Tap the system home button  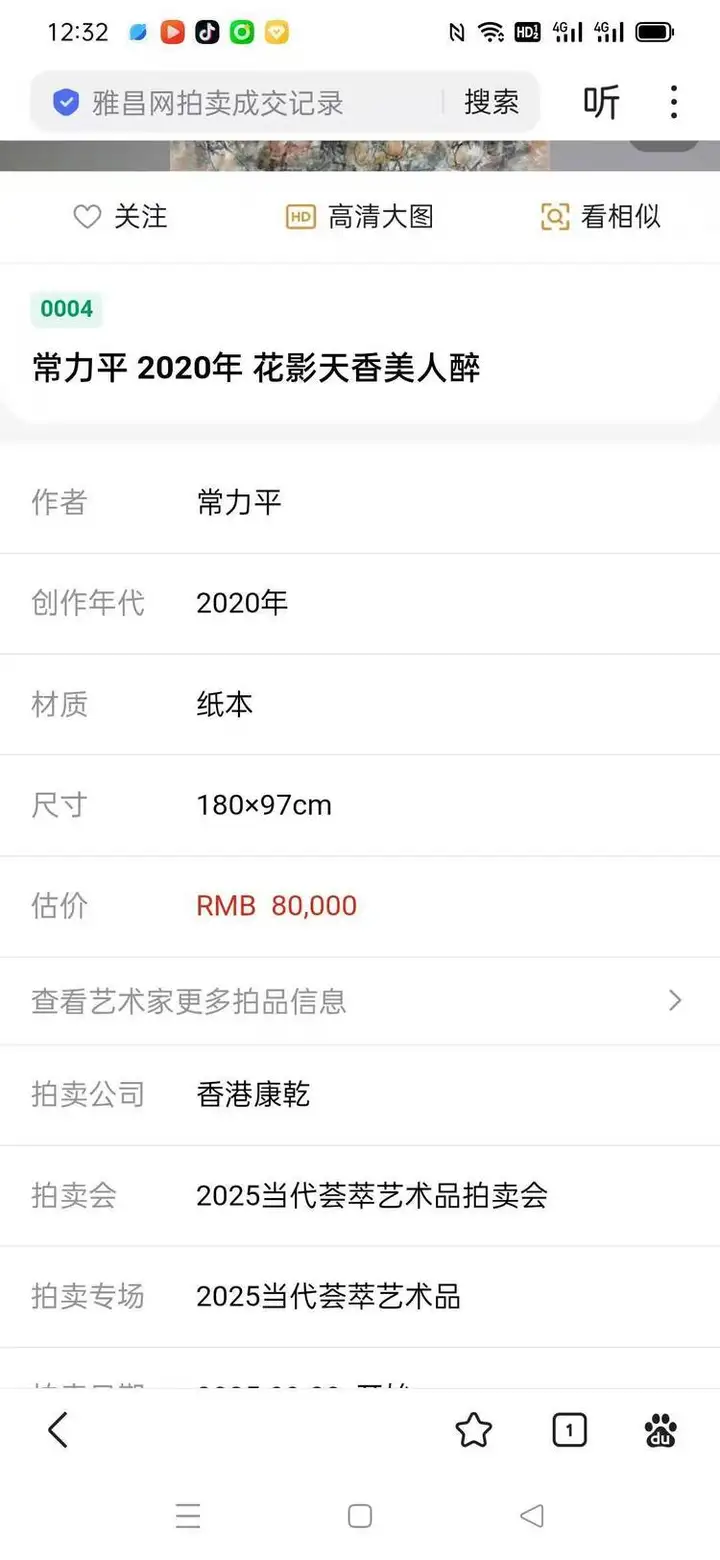[360, 1516]
